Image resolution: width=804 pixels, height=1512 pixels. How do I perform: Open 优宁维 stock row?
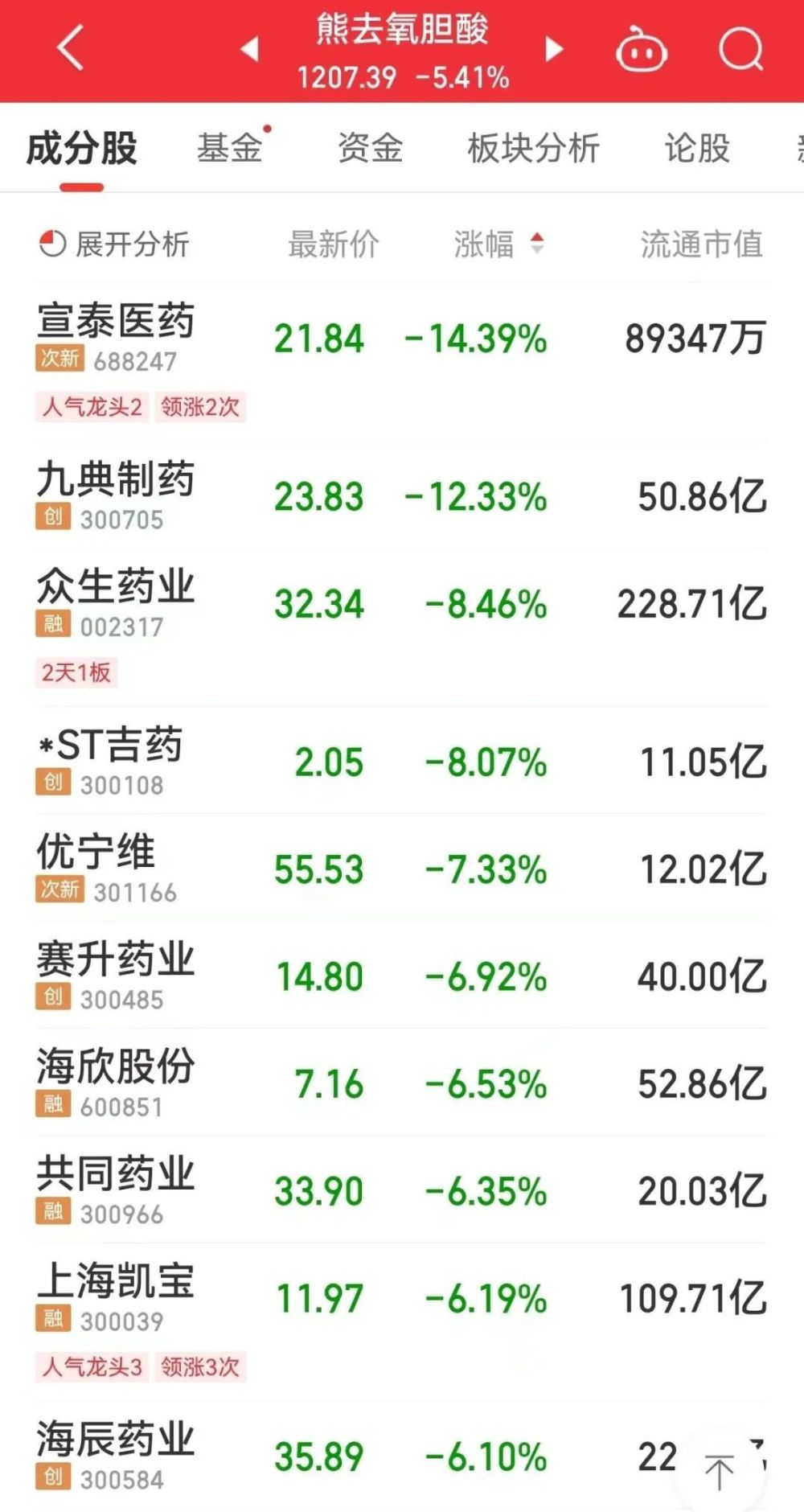[402, 868]
